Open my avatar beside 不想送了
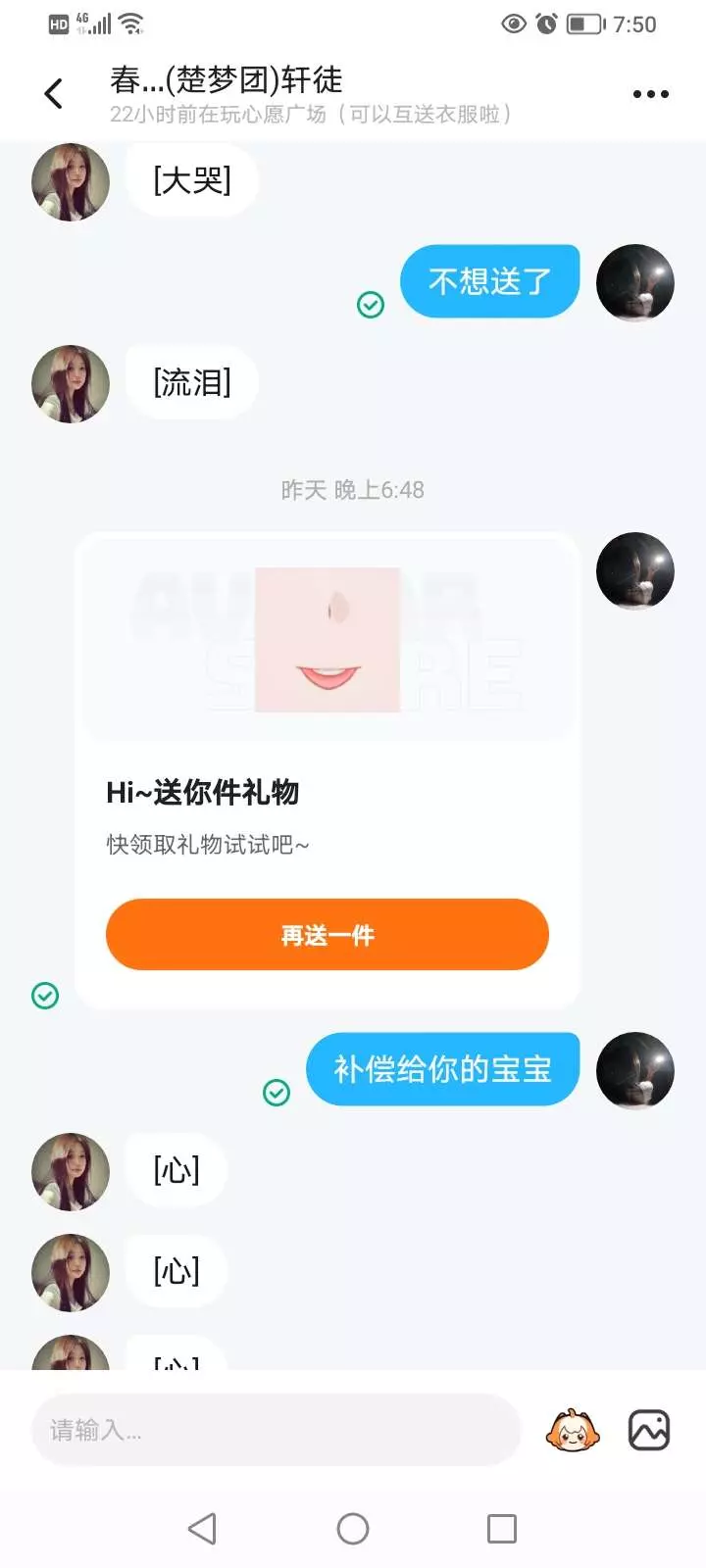706x1568 pixels. [x=635, y=282]
